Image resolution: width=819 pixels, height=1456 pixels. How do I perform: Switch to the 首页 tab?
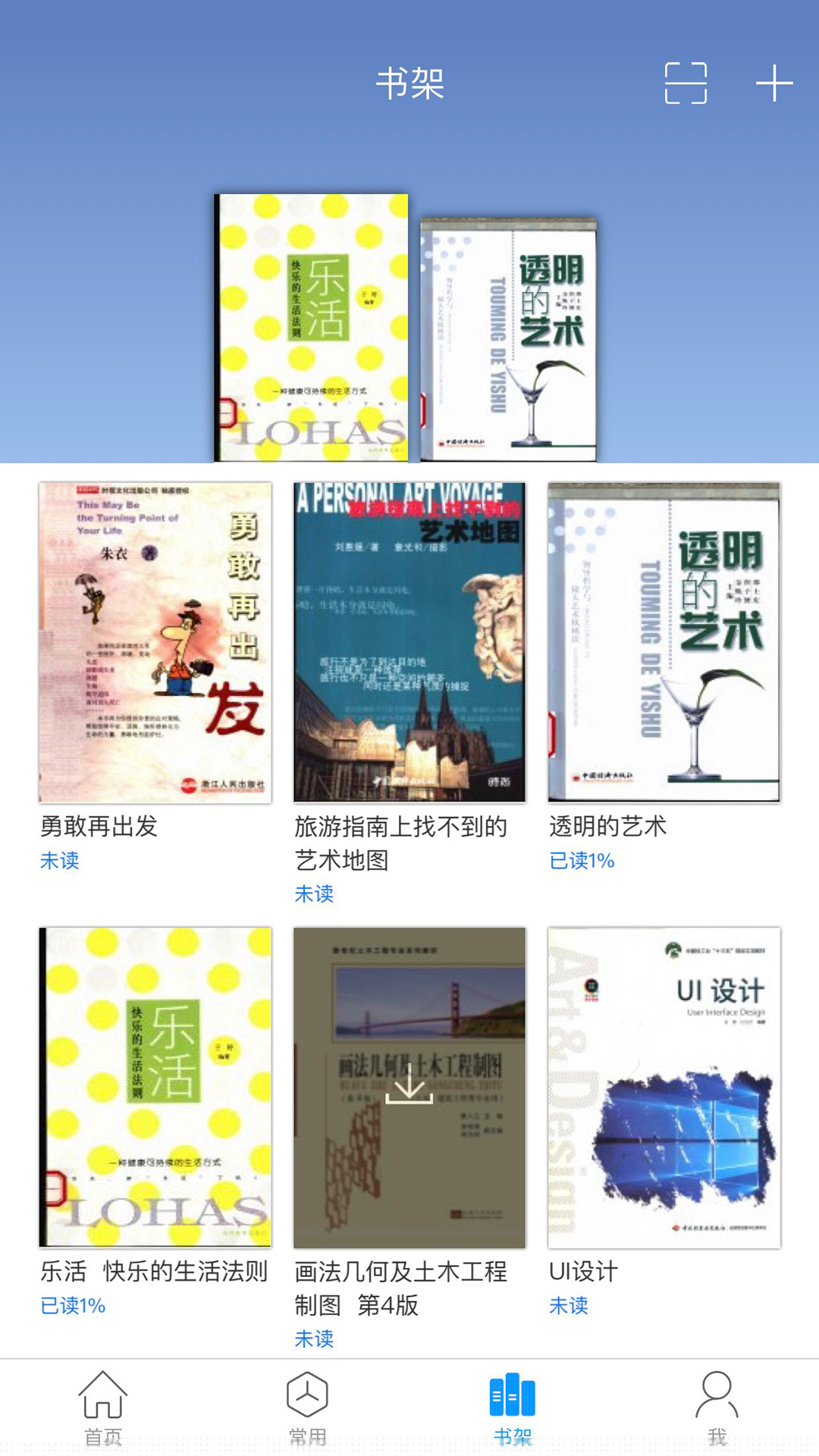click(102, 1407)
